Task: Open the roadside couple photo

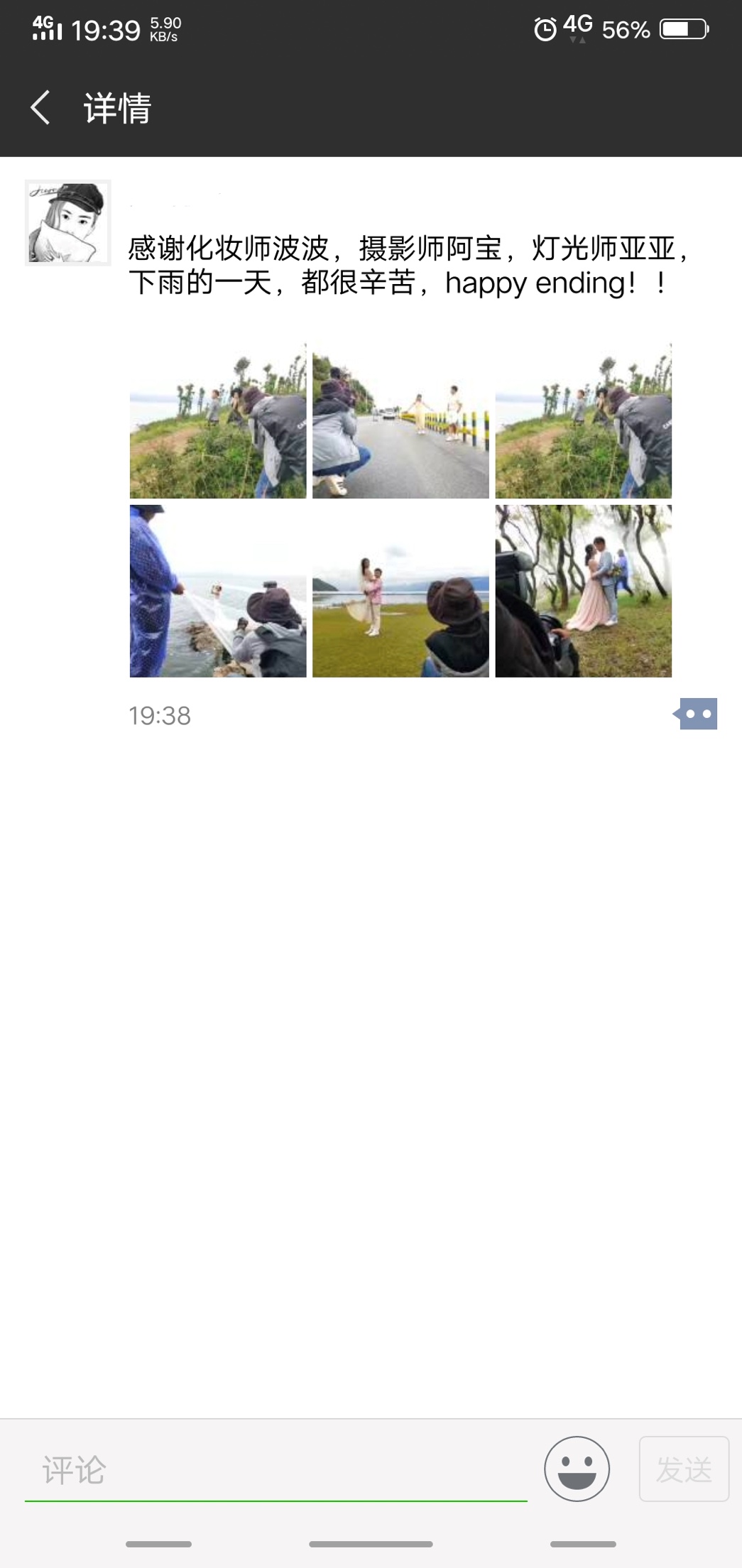Action: click(x=400, y=420)
